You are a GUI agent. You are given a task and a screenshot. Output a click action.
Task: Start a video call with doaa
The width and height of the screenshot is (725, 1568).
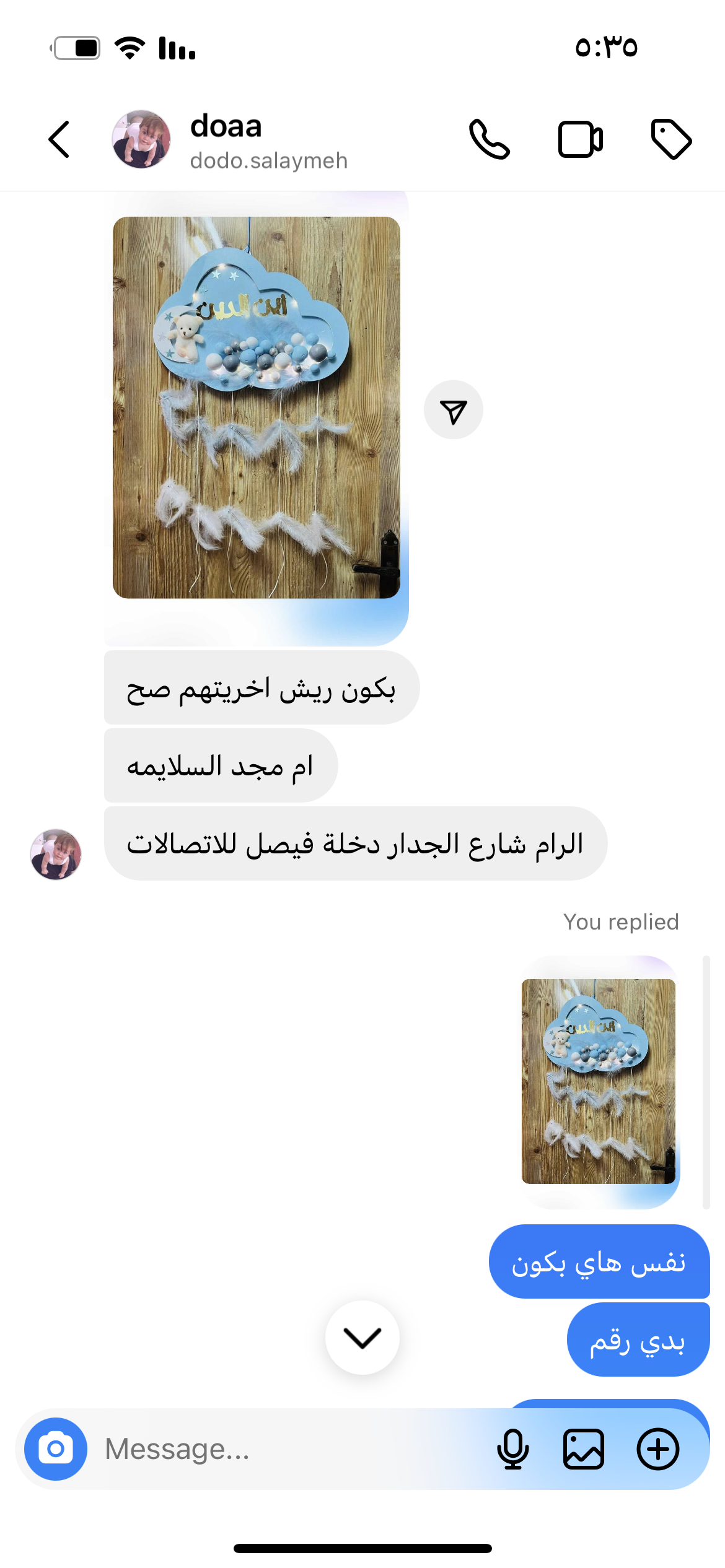[x=580, y=139]
